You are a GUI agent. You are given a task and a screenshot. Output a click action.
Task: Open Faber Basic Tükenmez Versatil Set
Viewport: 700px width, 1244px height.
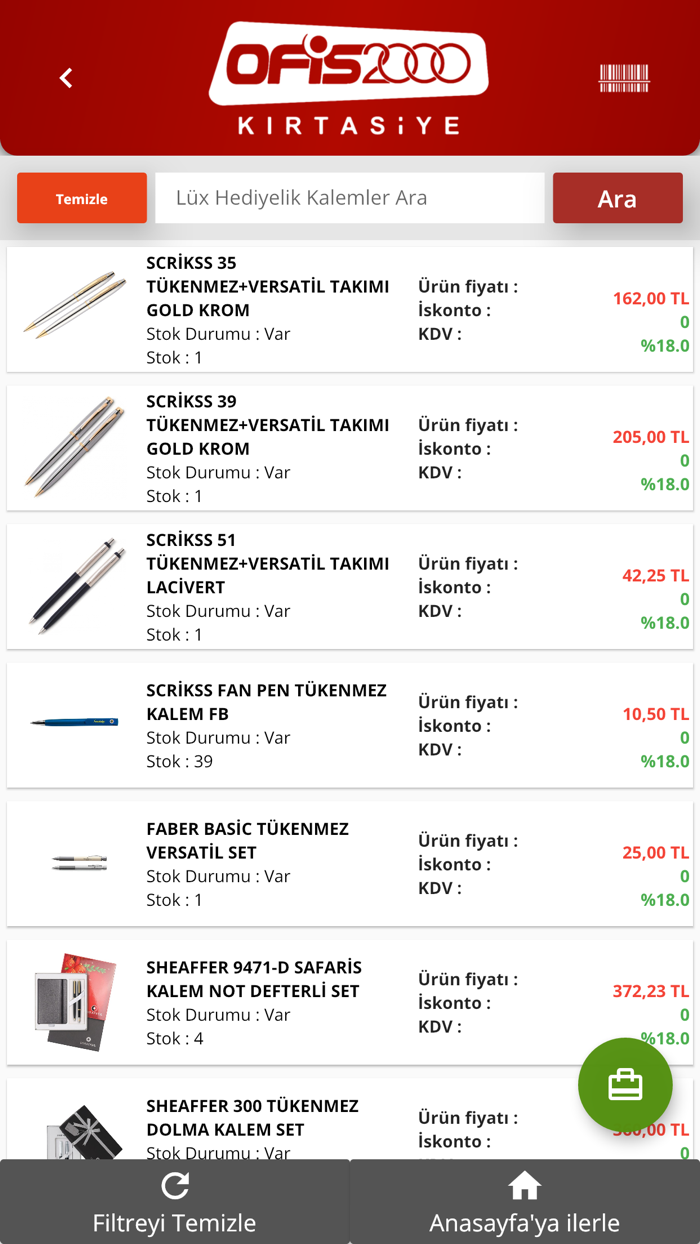click(x=350, y=864)
